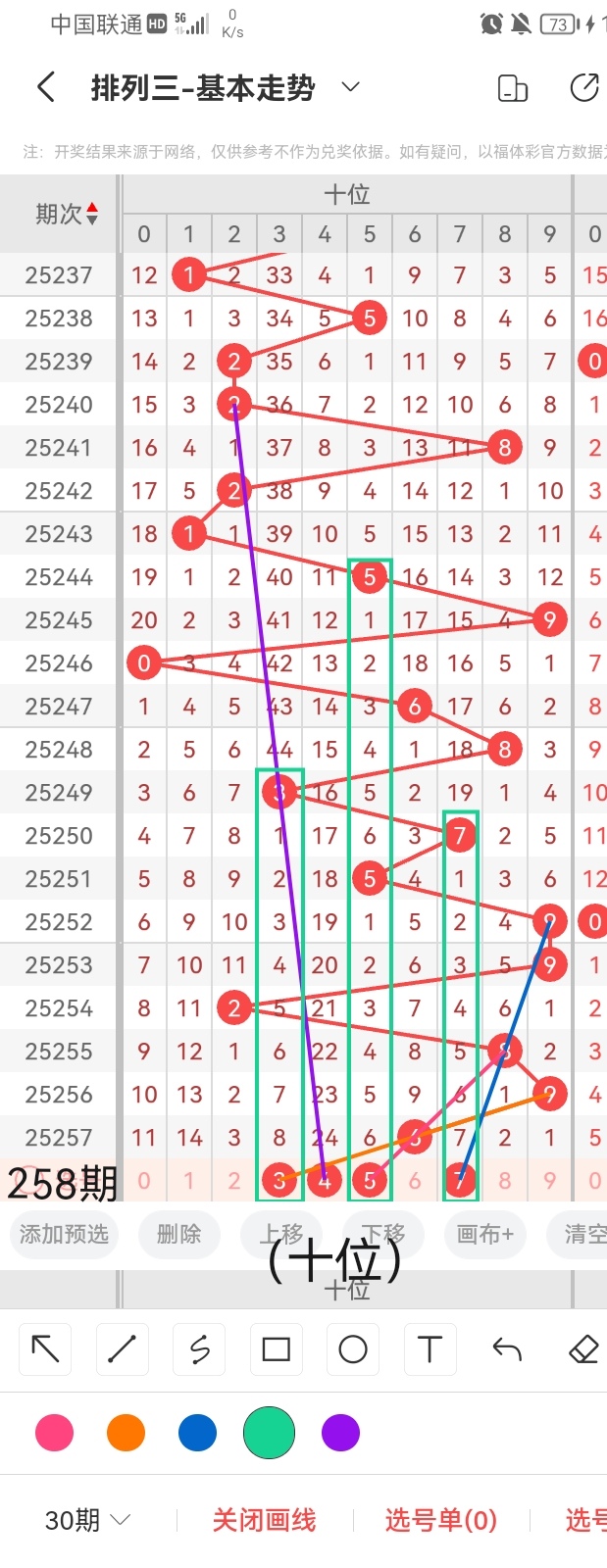Tap 关闭画线 to close drawing
Screen dimensions: 607x1568
tap(264, 1520)
